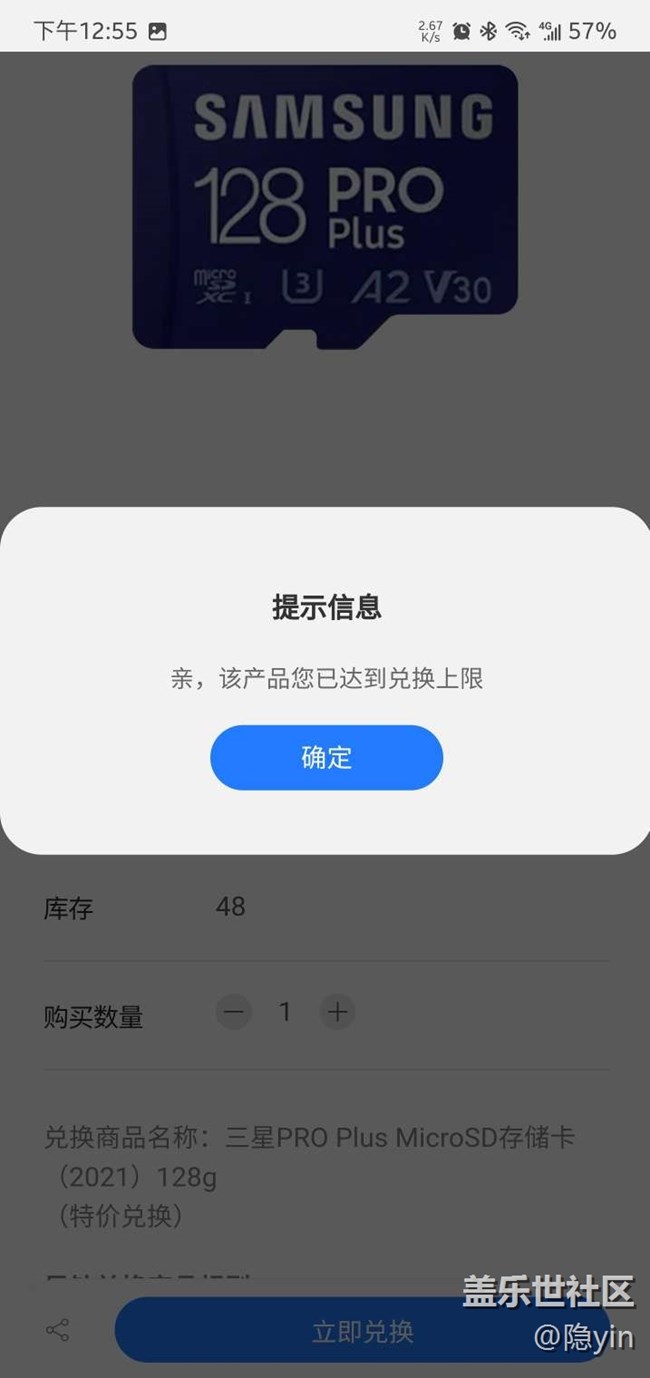Decrease the purchase quantity with minus
The height and width of the screenshot is (1378, 650).
[234, 1012]
